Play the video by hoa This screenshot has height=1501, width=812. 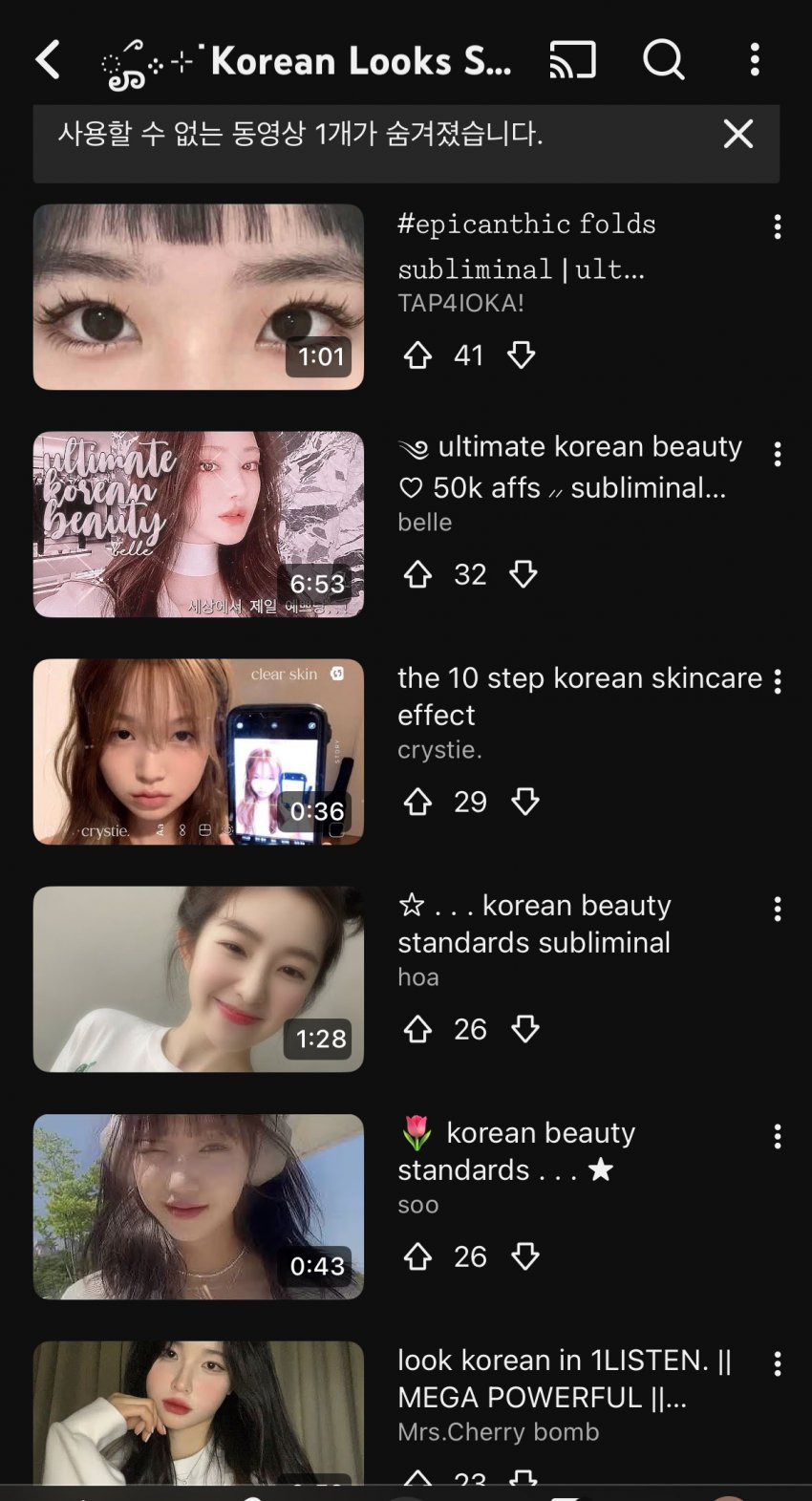pos(199,978)
